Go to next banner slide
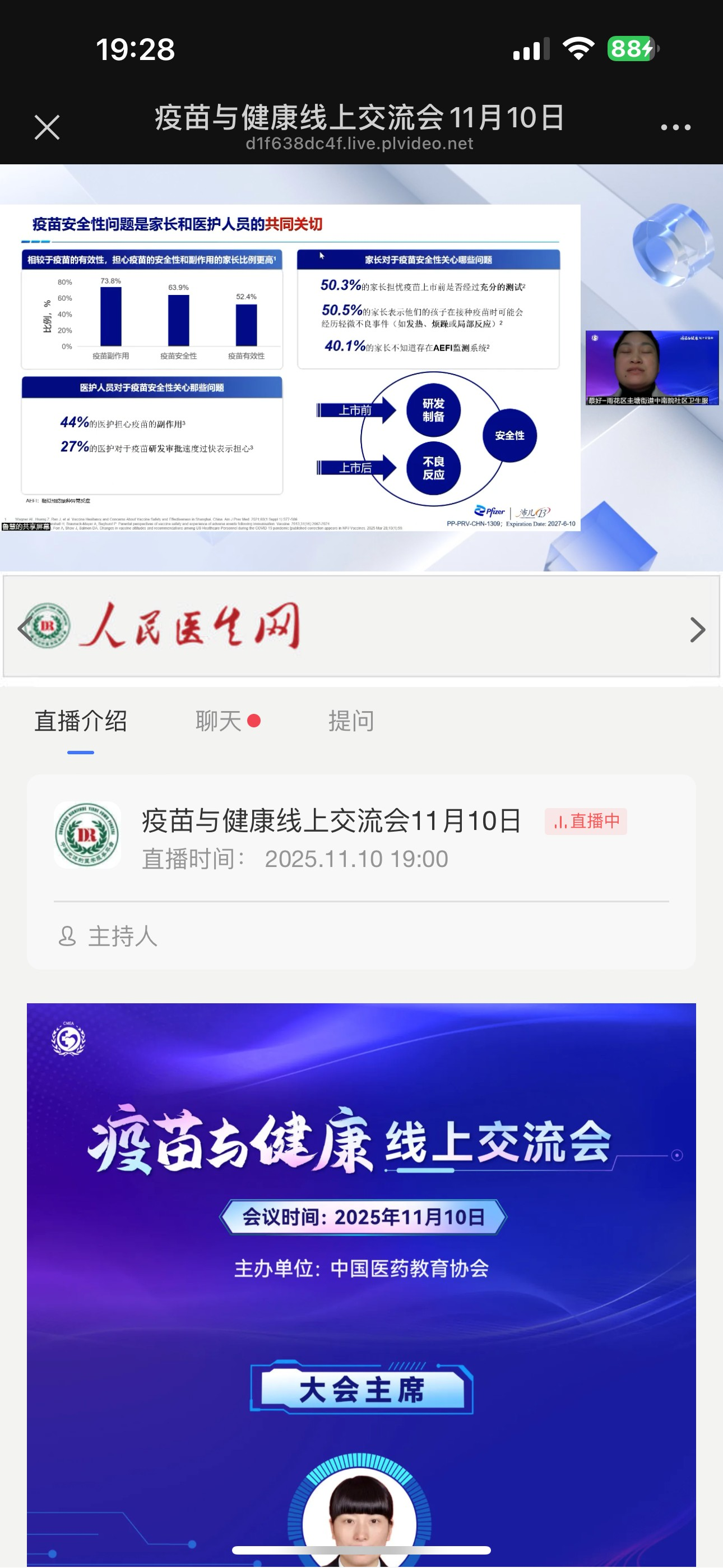 click(697, 629)
